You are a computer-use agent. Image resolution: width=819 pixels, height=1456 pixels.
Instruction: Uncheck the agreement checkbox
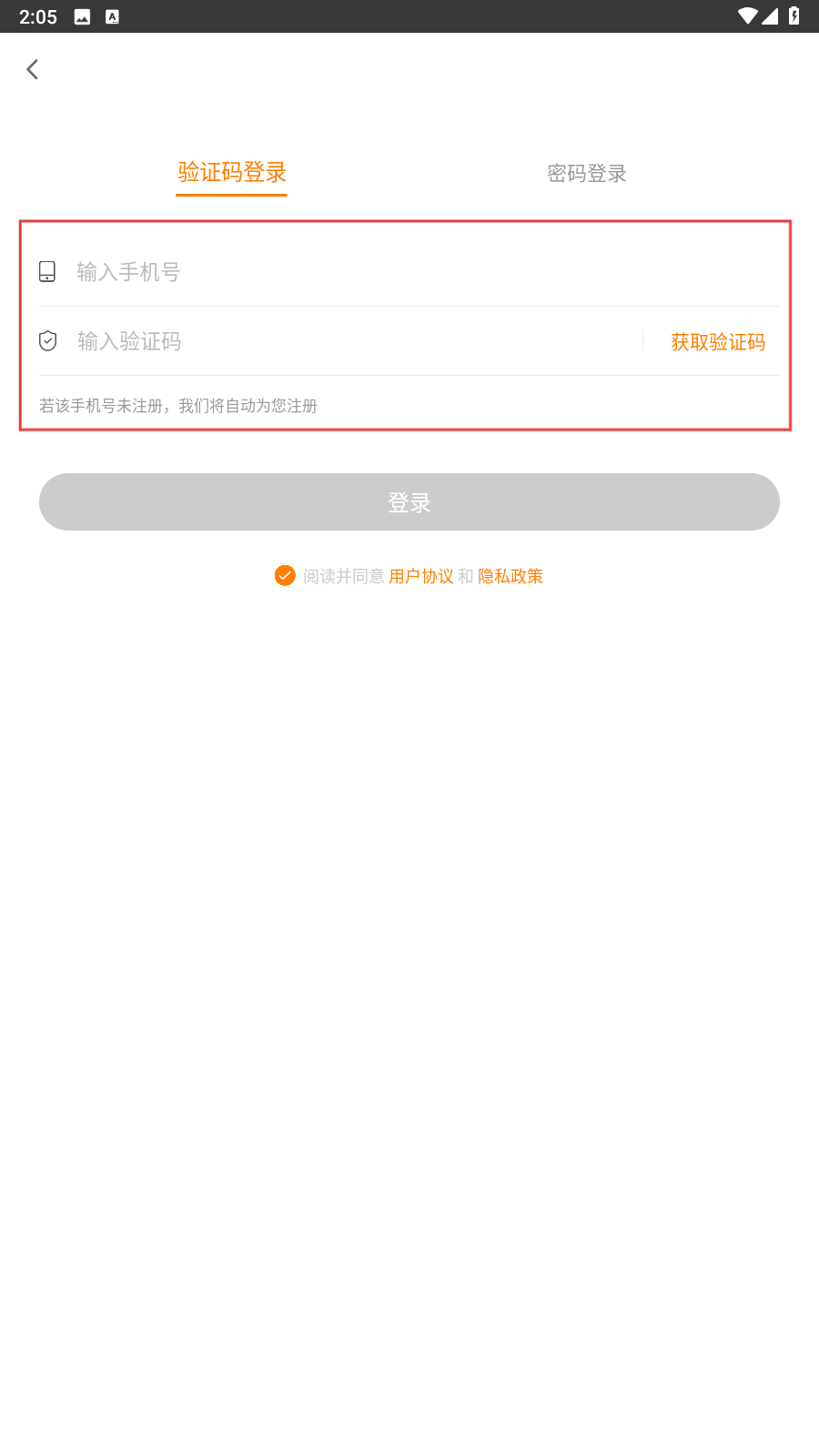(x=285, y=575)
